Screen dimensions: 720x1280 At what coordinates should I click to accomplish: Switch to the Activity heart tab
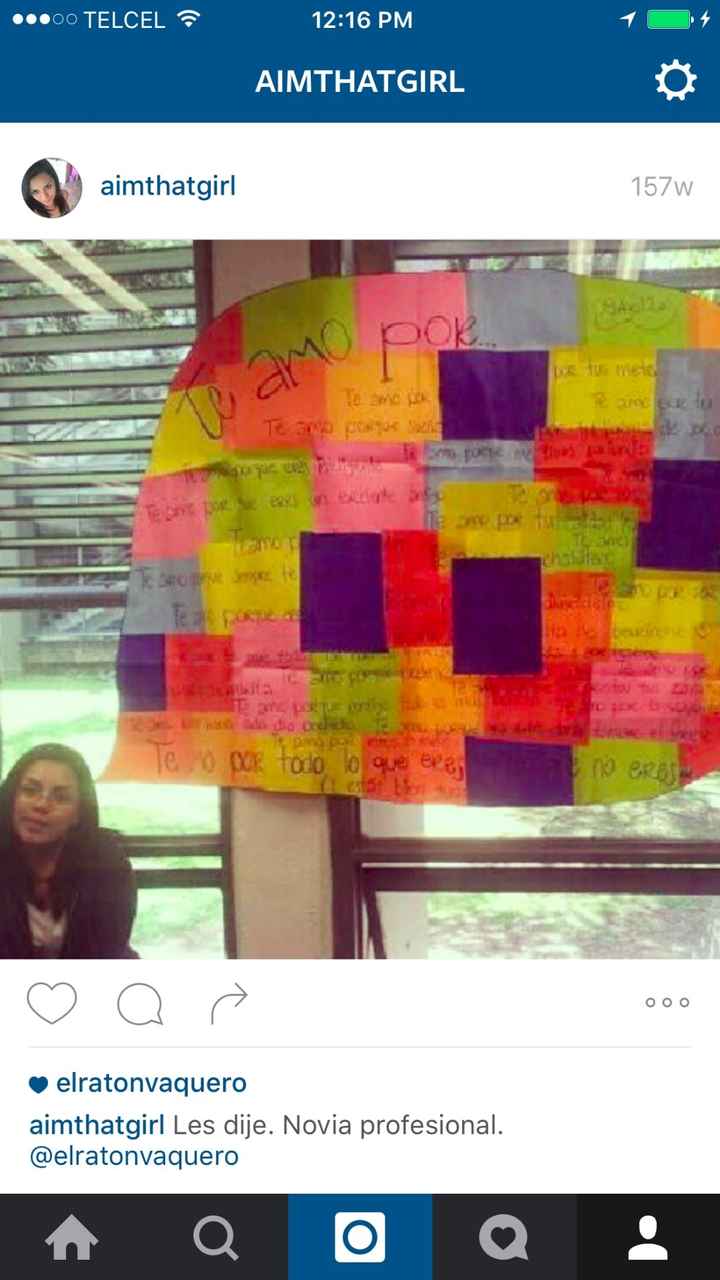tap(504, 1238)
